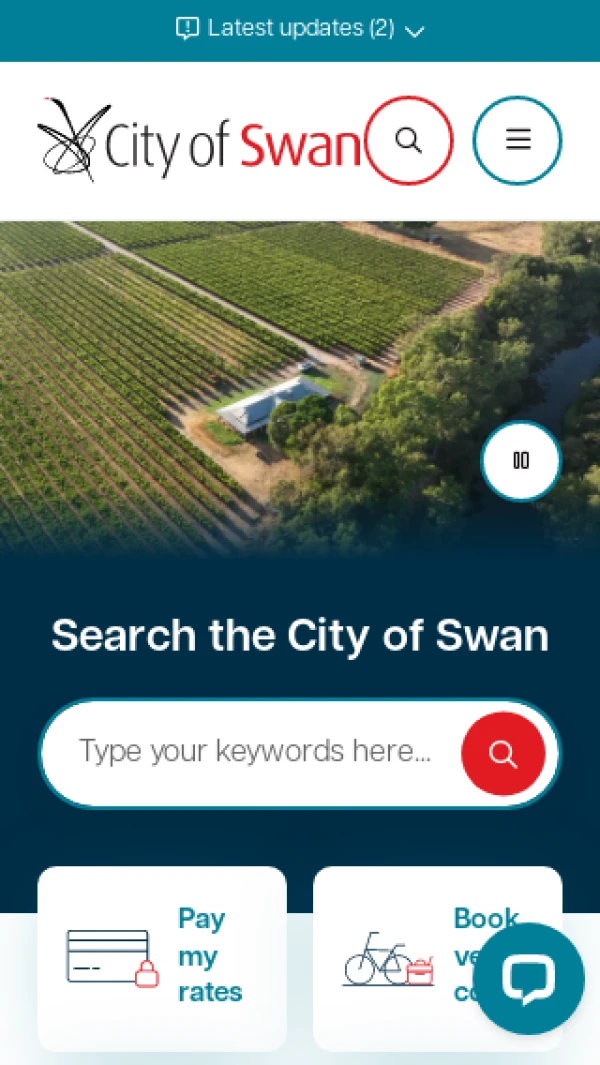Open the Book verge collection card
600x1065 pixels.
click(x=400, y=956)
